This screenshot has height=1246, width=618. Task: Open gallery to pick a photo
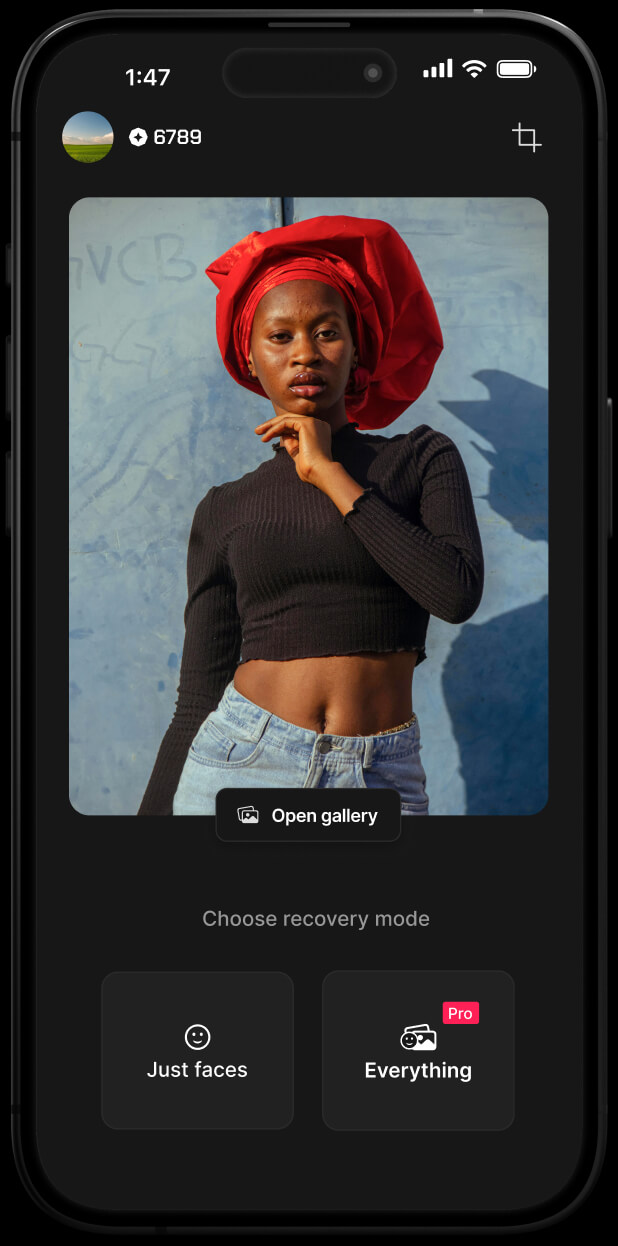(x=308, y=815)
